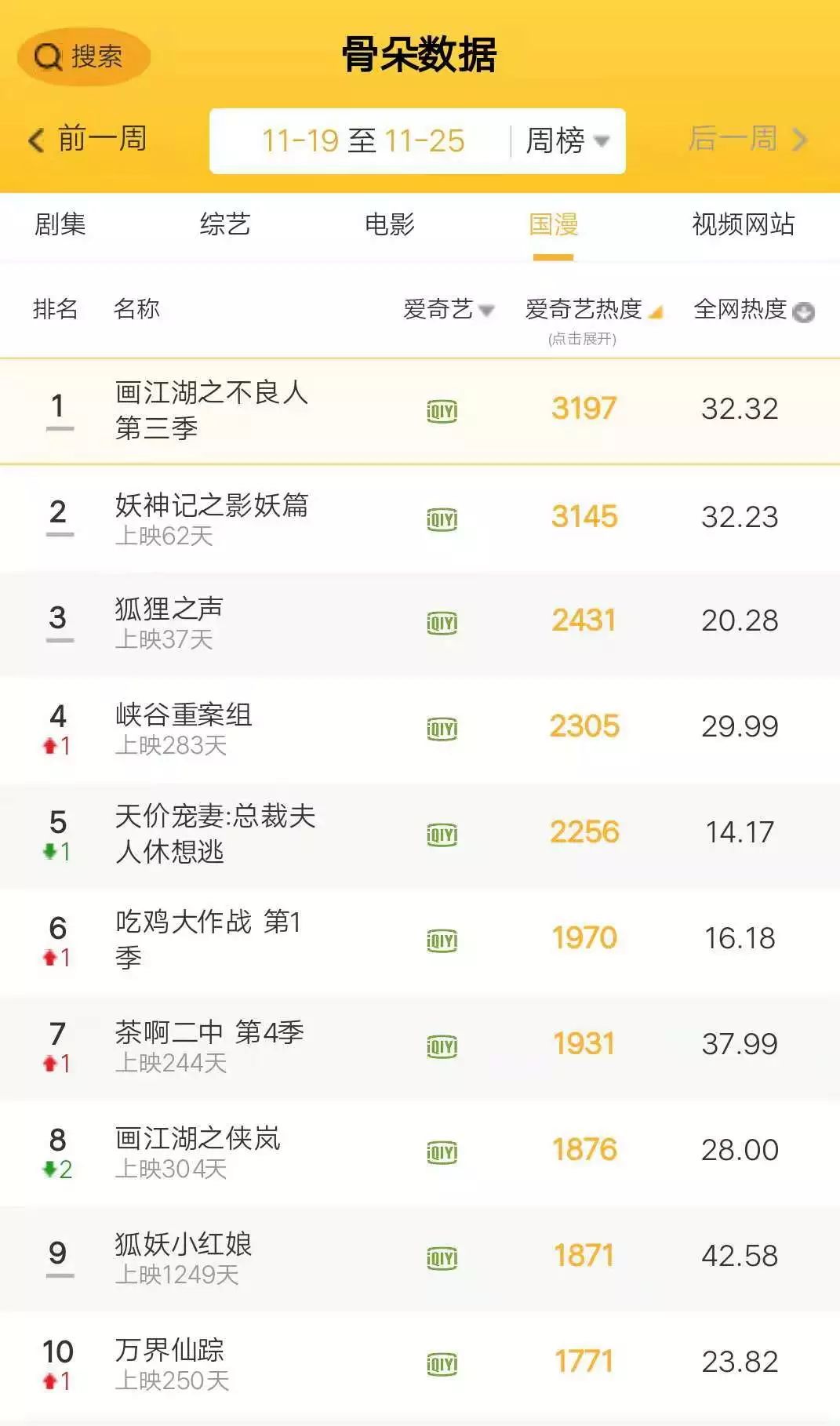Open the 周榜 ranking type dropdown
This screenshot has height=1426, width=840.
tap(567, 141)
